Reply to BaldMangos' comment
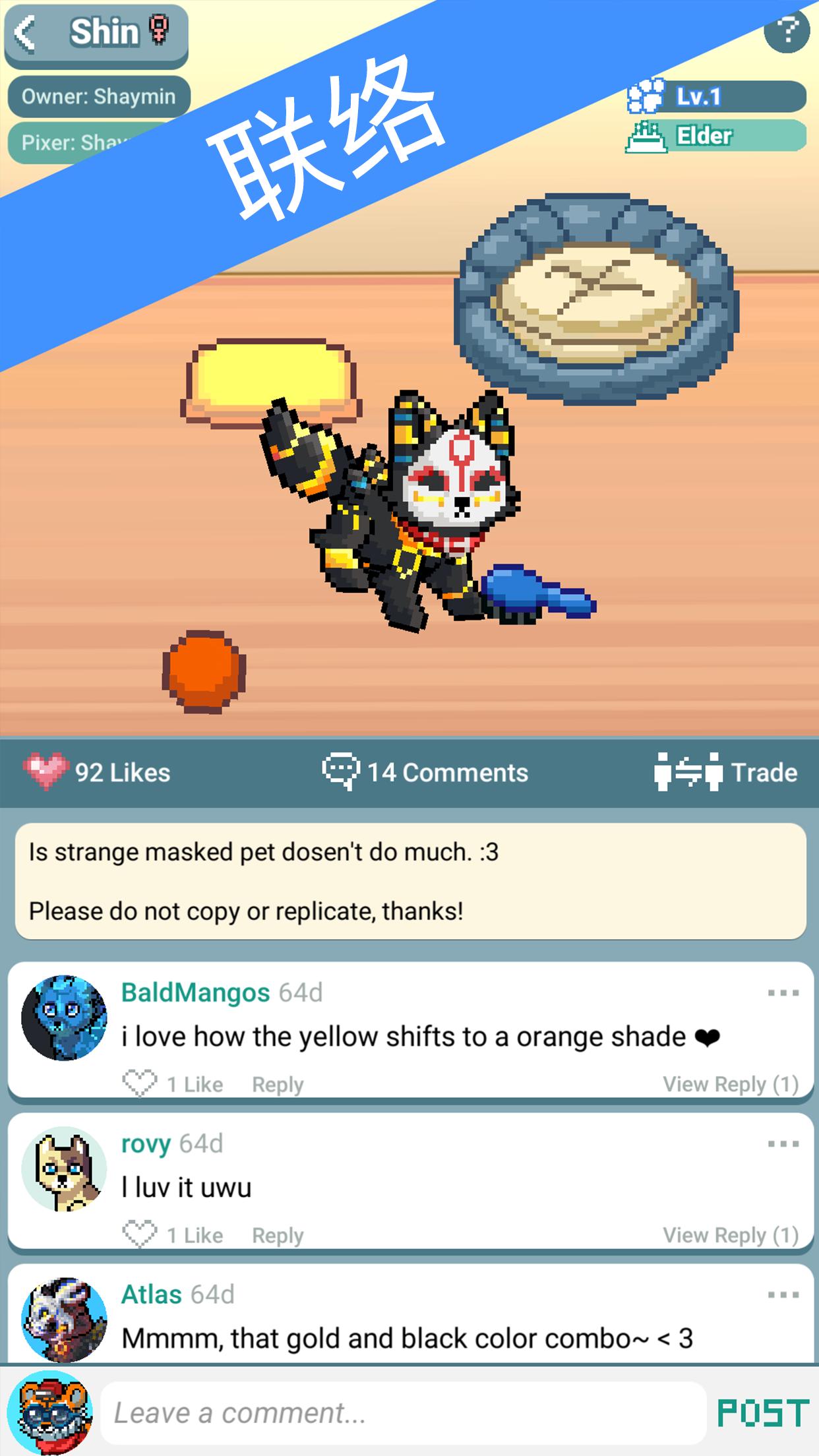Image resolution: width=819 pixels, height=1456 pixels. click(x=278, y=1085)
